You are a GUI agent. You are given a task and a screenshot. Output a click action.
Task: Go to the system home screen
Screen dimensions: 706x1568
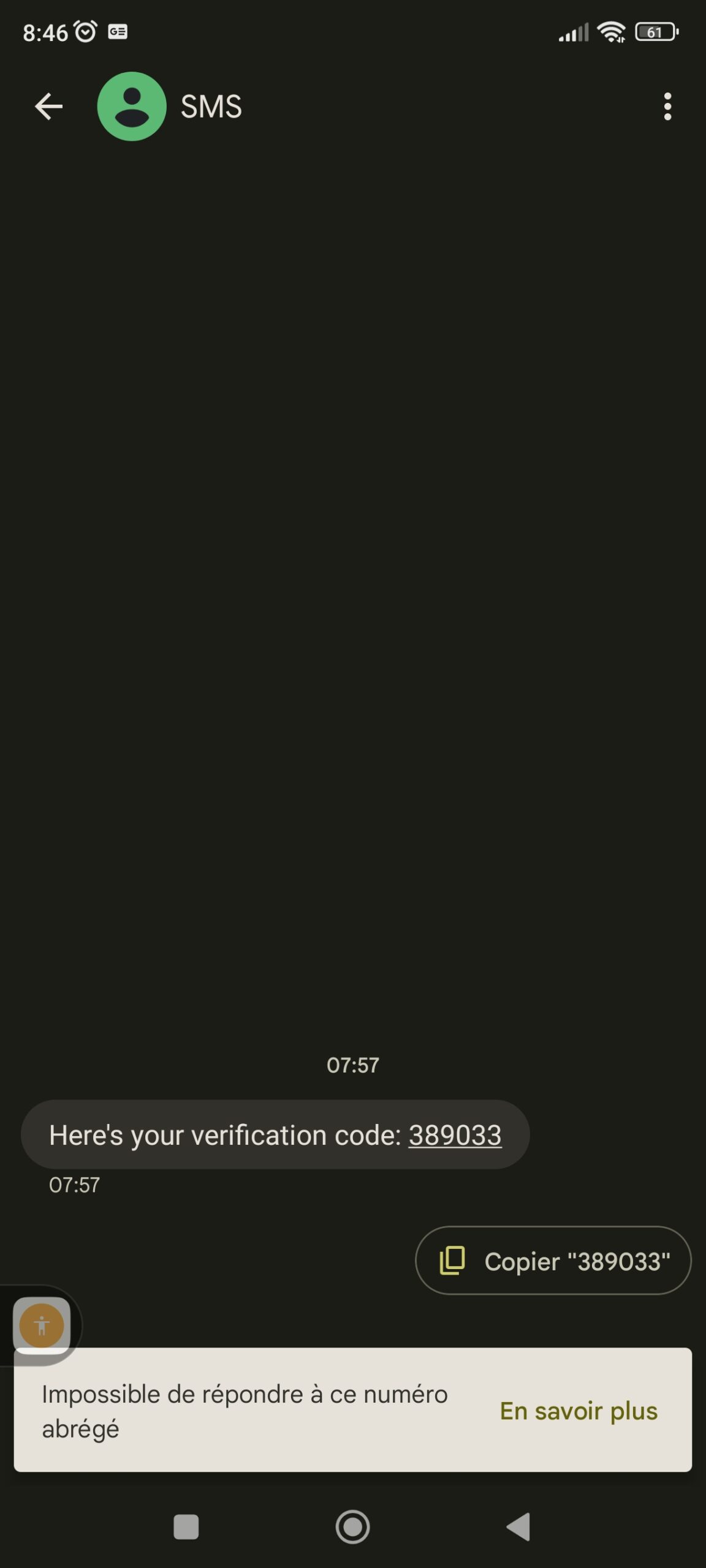(x=353, y=1527)
